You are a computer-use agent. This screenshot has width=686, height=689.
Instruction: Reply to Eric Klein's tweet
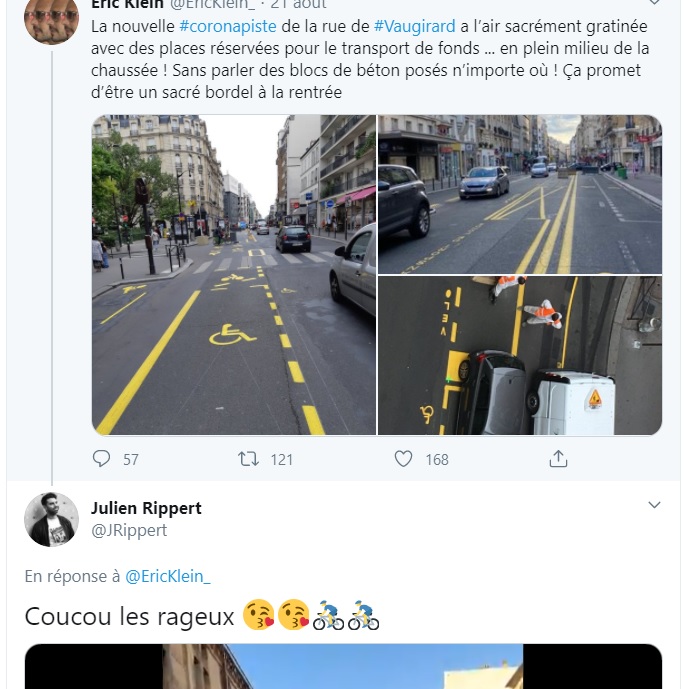click(x=102, y=459)
